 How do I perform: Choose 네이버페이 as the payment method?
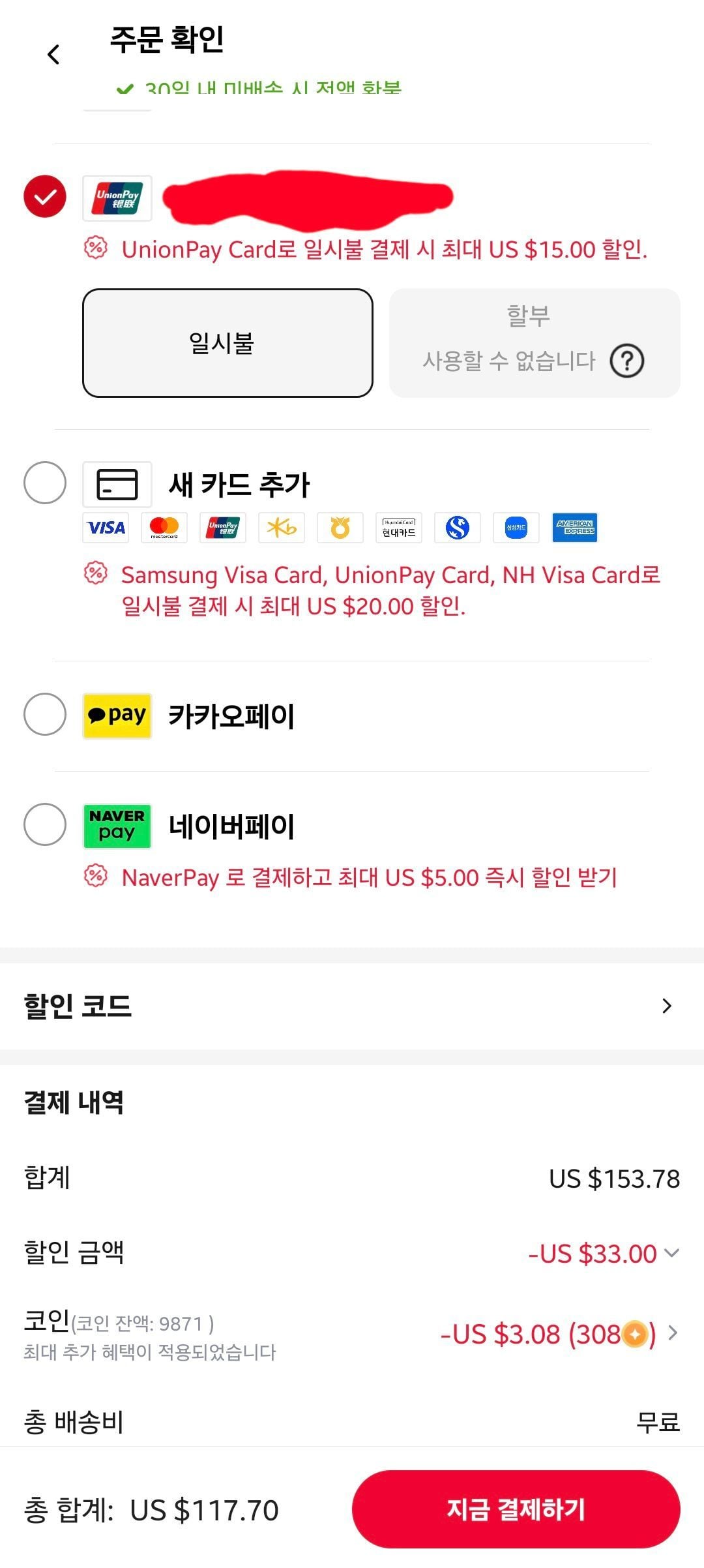click(x=45, y=824)
